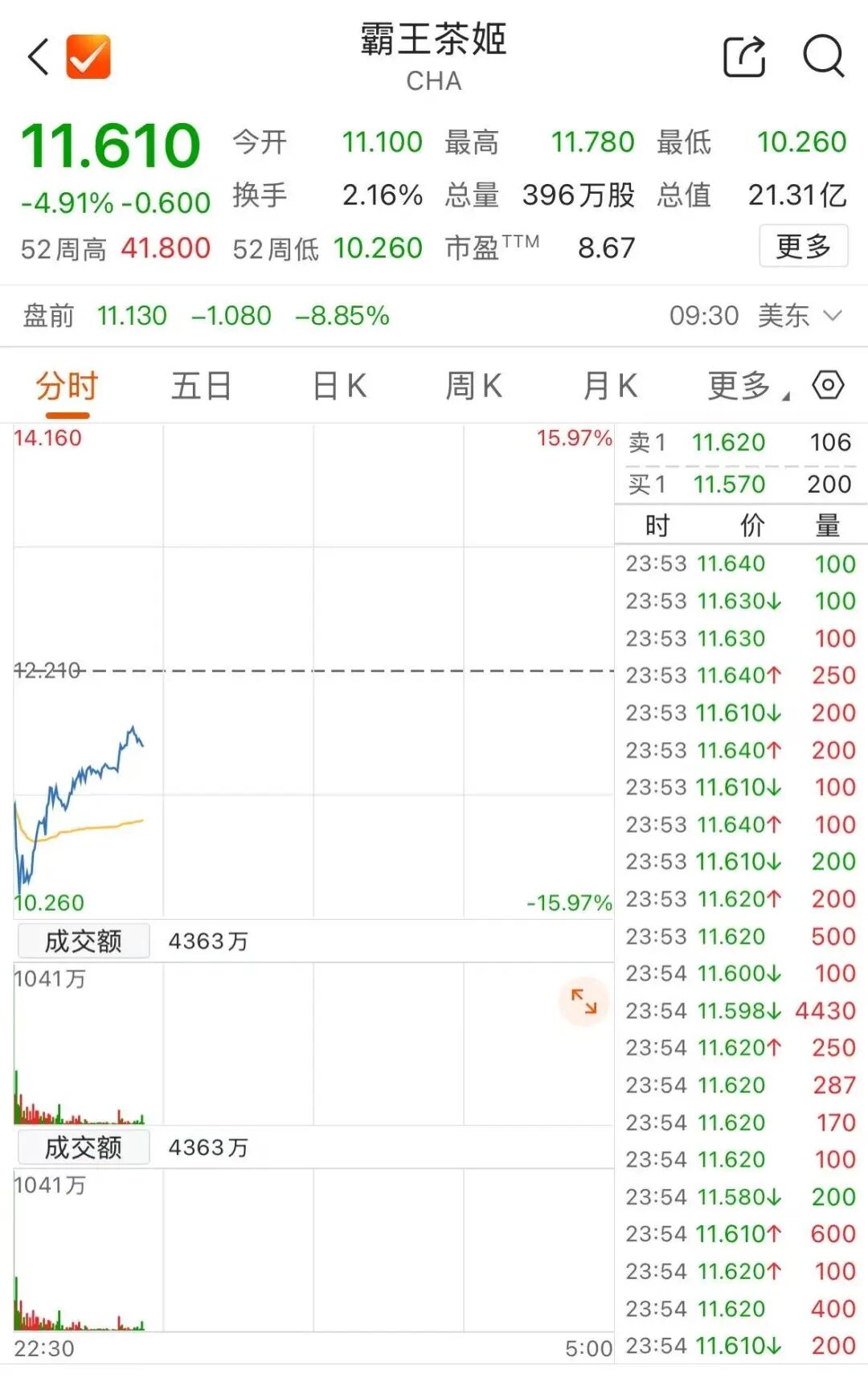Change the second 成交额 indicator
The image size is (868, 1382).
pyautogui.click(x=84, y=1147)
